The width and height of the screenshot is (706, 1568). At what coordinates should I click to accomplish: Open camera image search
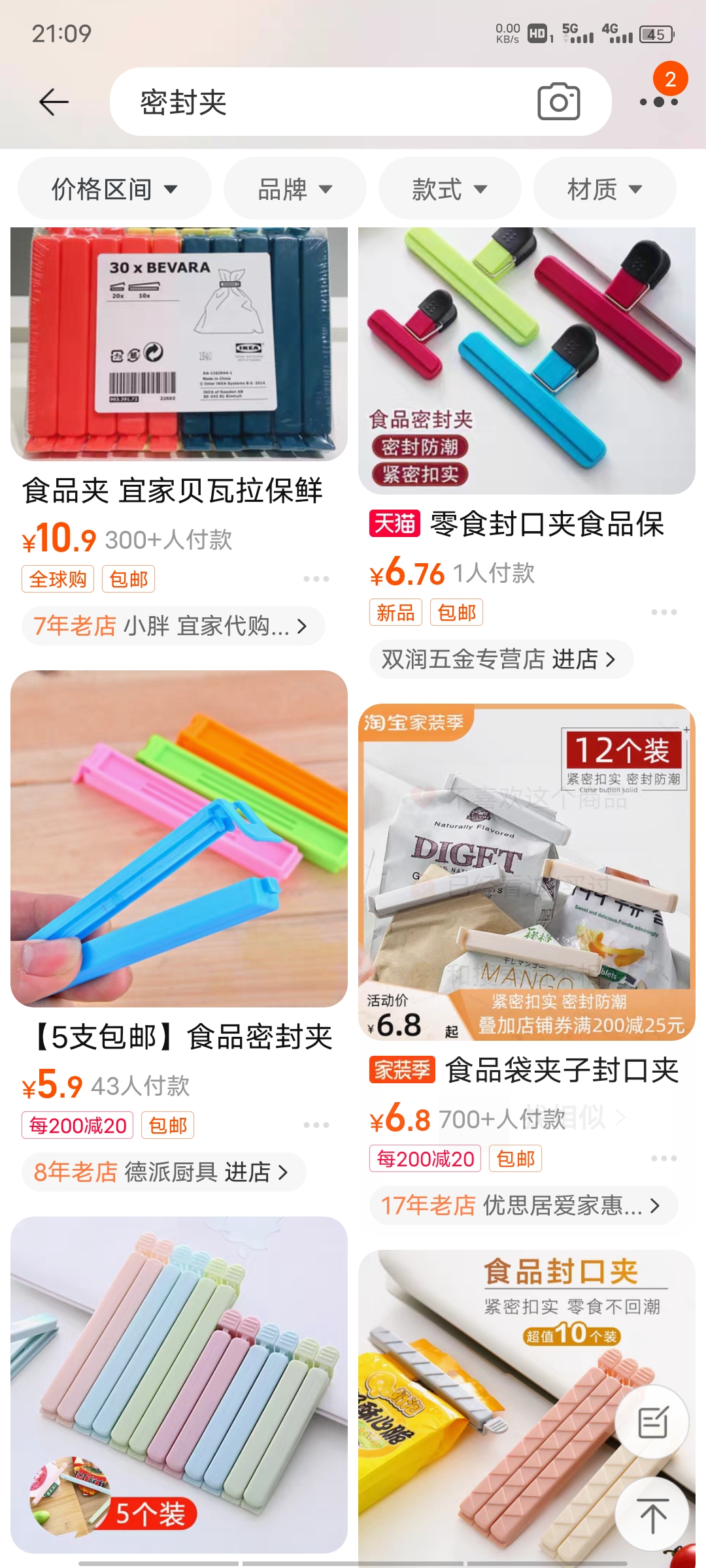coord(558,102)
